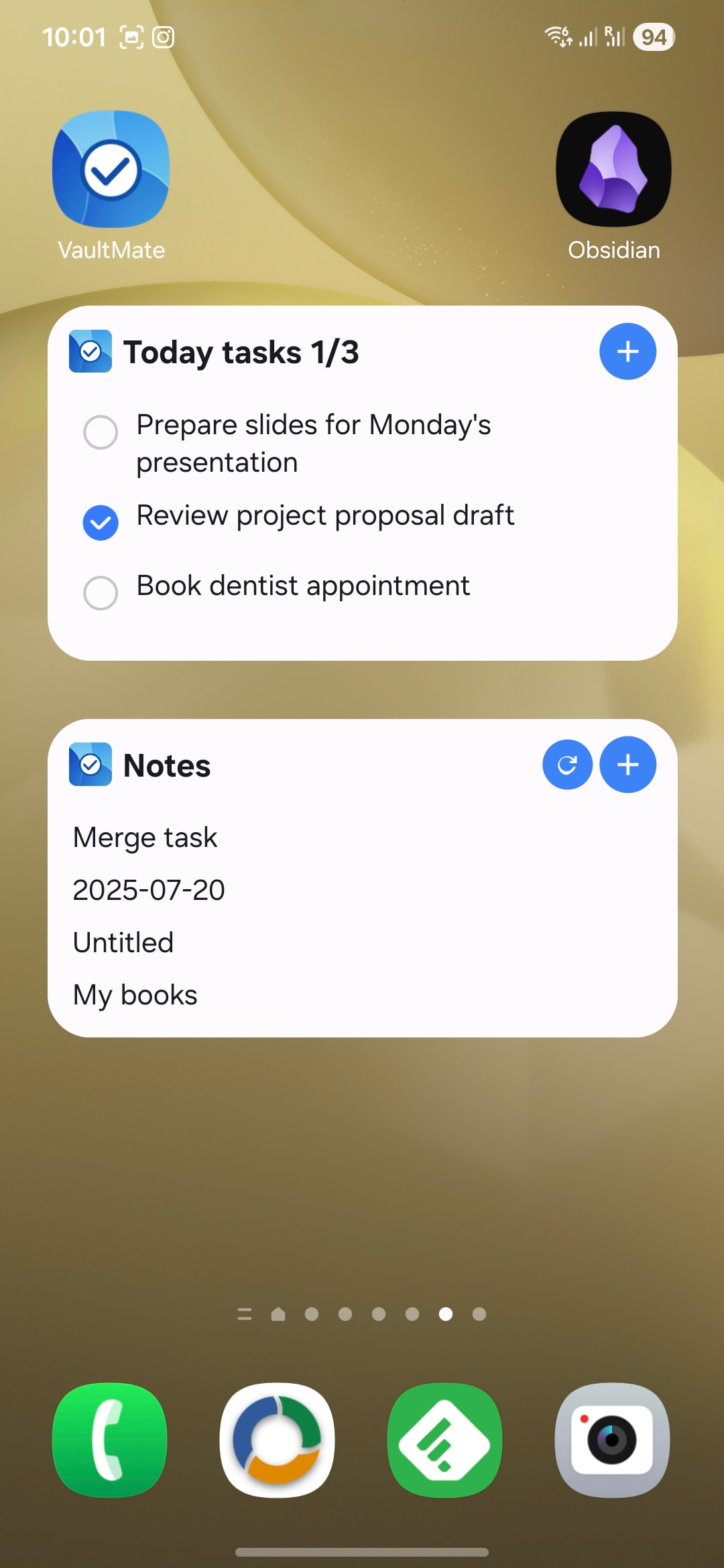
Task: Check off Prepare slides for Monday's presentation
Action: 101,432
